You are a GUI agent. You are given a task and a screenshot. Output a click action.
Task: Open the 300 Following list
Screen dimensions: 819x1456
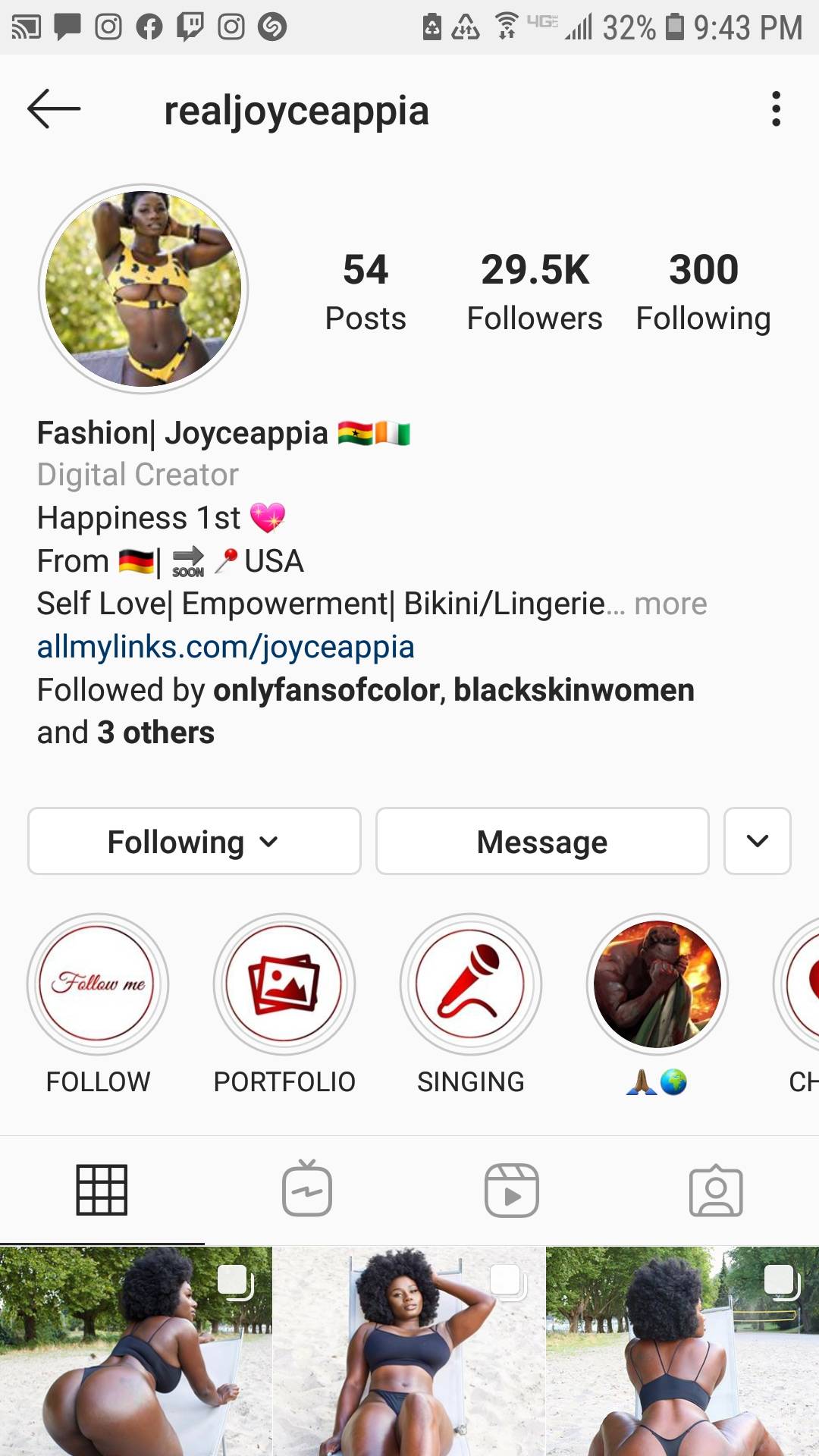[x=703, y=292]
